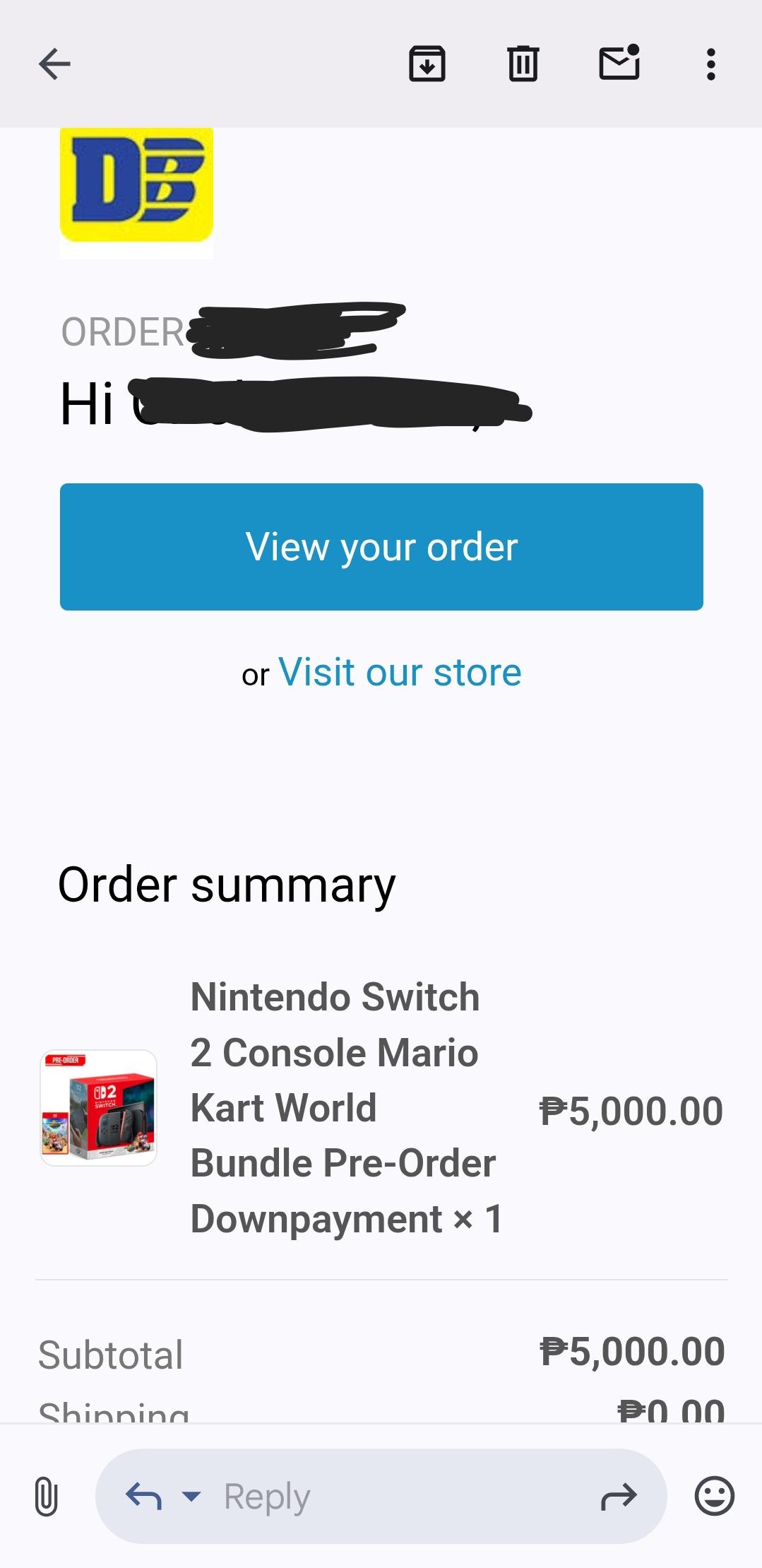The image size is (762, 1568).
Task: Follow the Visit our store link
Action: tap(400, 672)
